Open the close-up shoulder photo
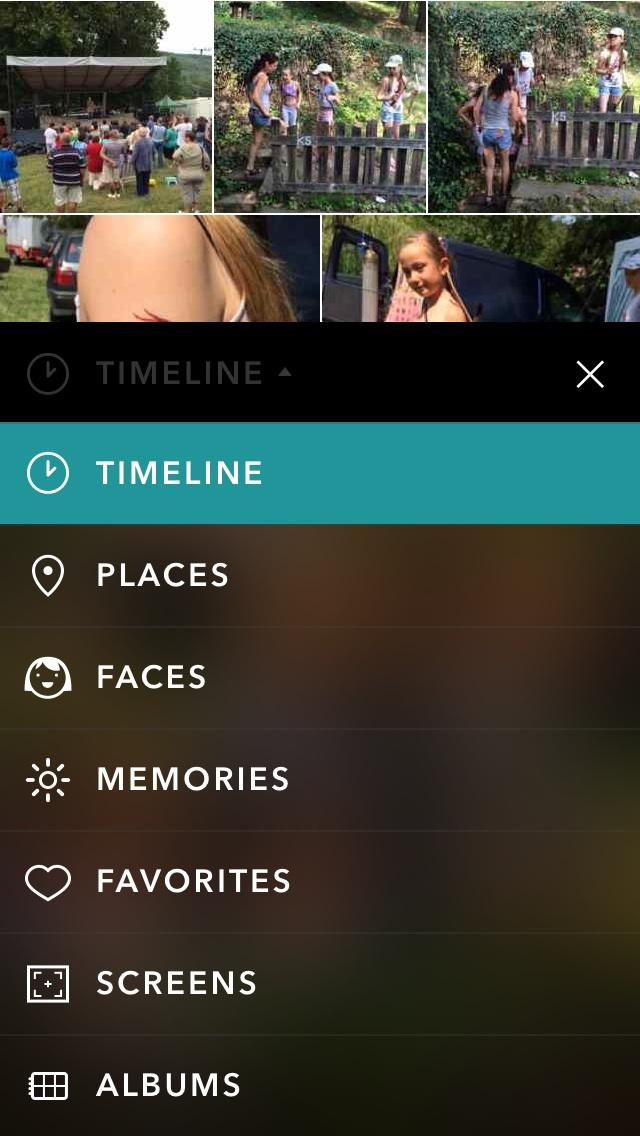 pos(159,268)
